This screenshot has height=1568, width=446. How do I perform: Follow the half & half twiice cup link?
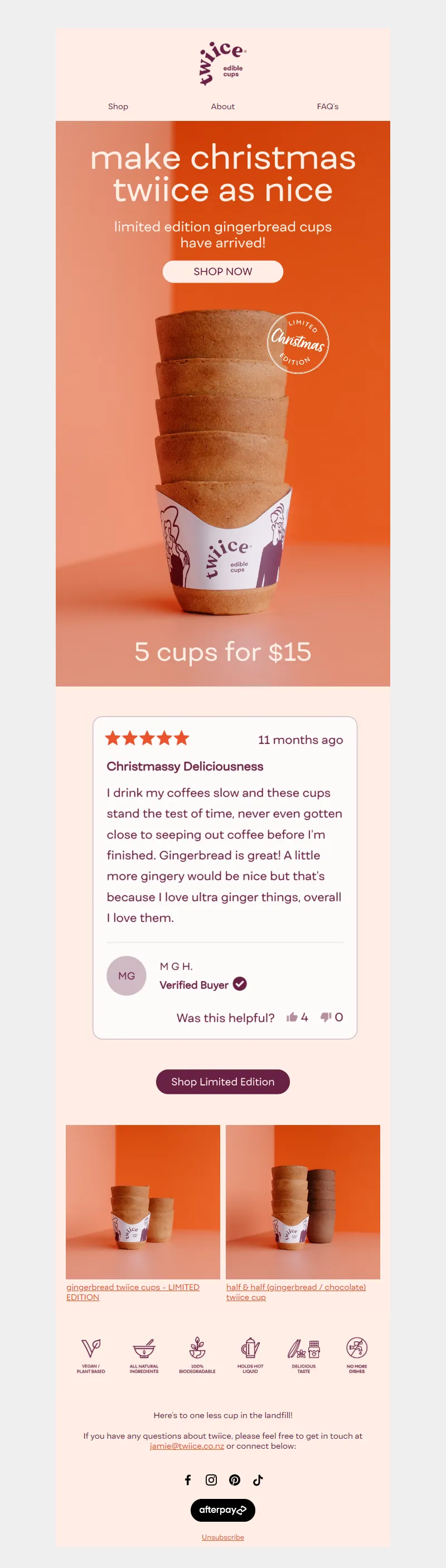click(295, 1287)
